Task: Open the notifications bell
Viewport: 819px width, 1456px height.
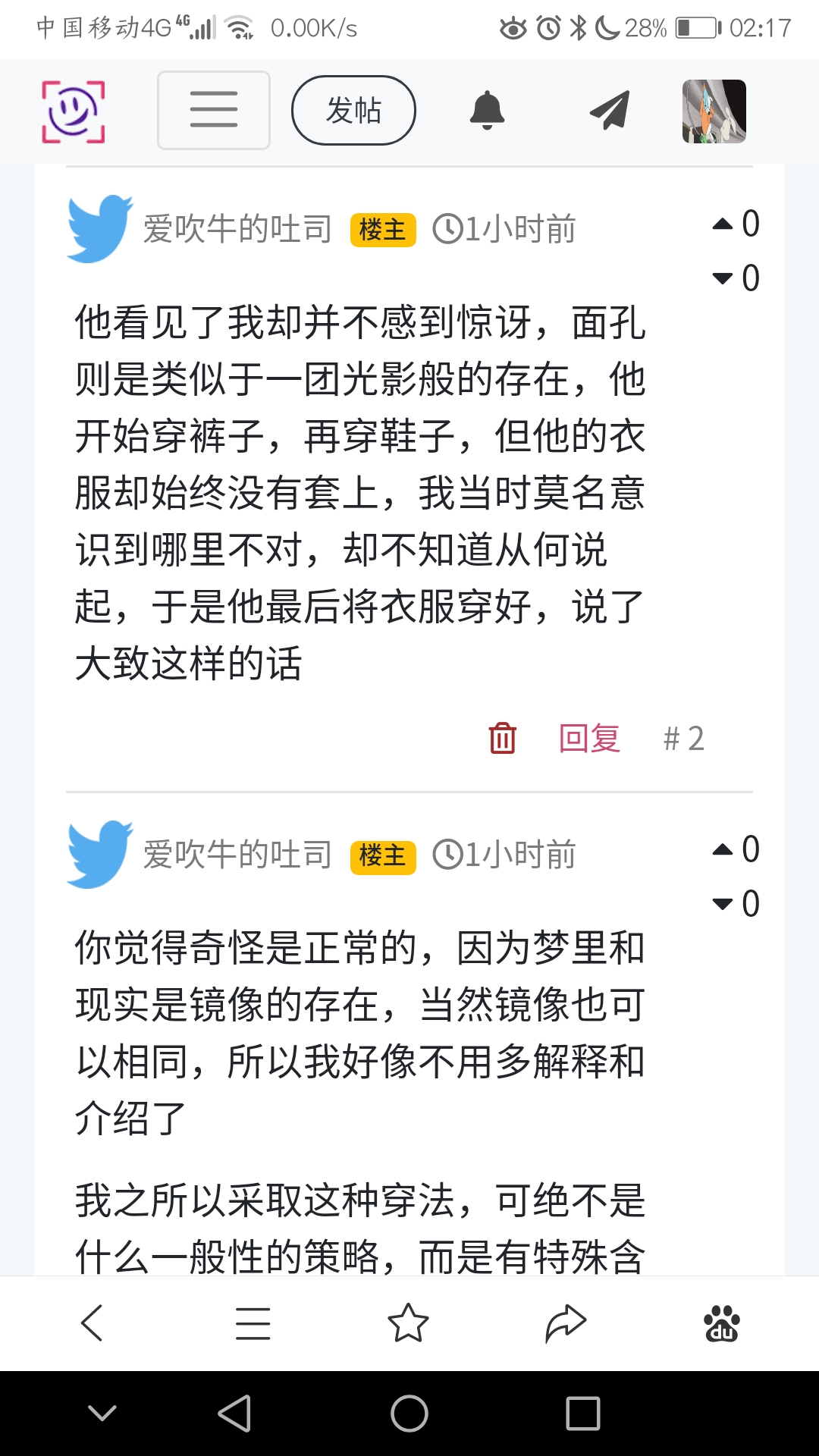Action: click(487, 111)
